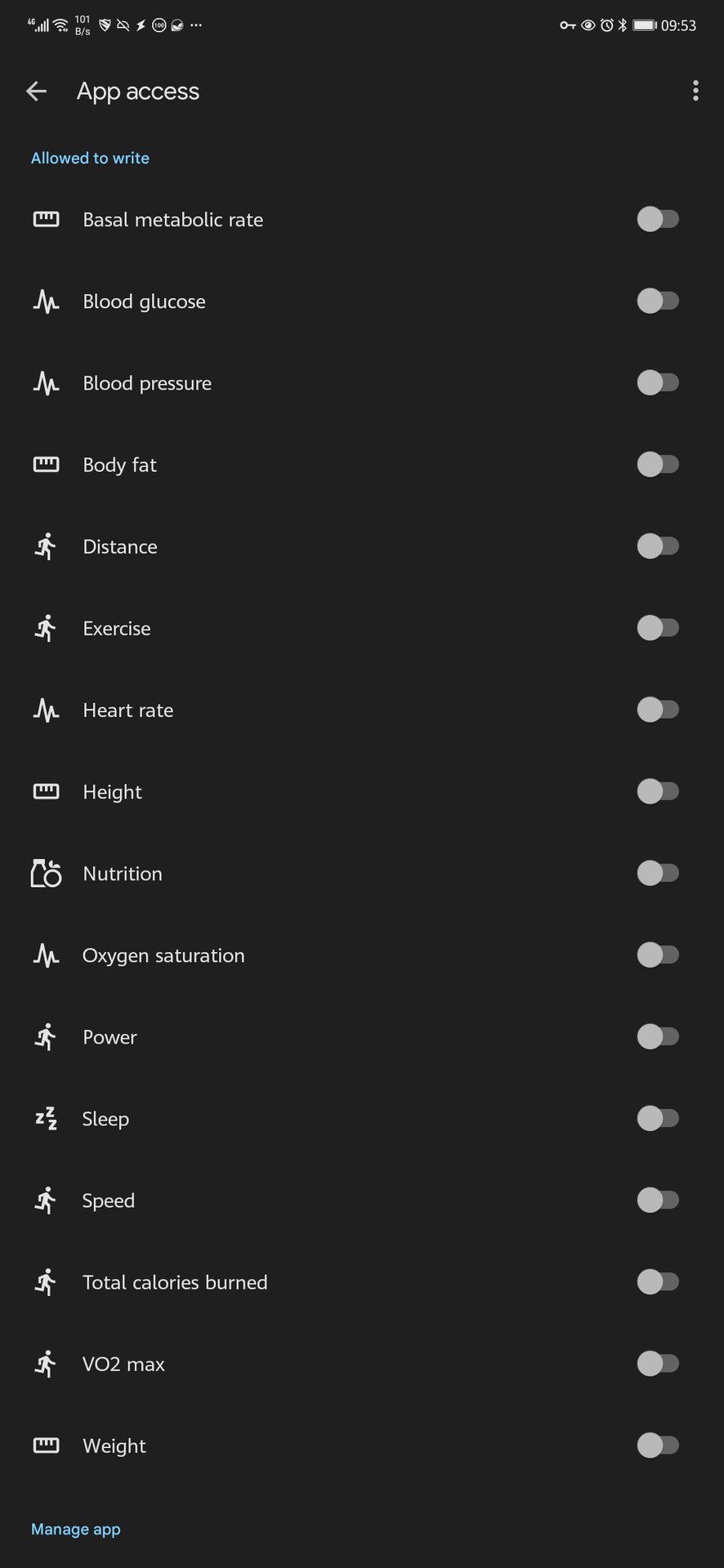
Task: Enable Oxygen saturation toggle
Action: coord(658,954)
